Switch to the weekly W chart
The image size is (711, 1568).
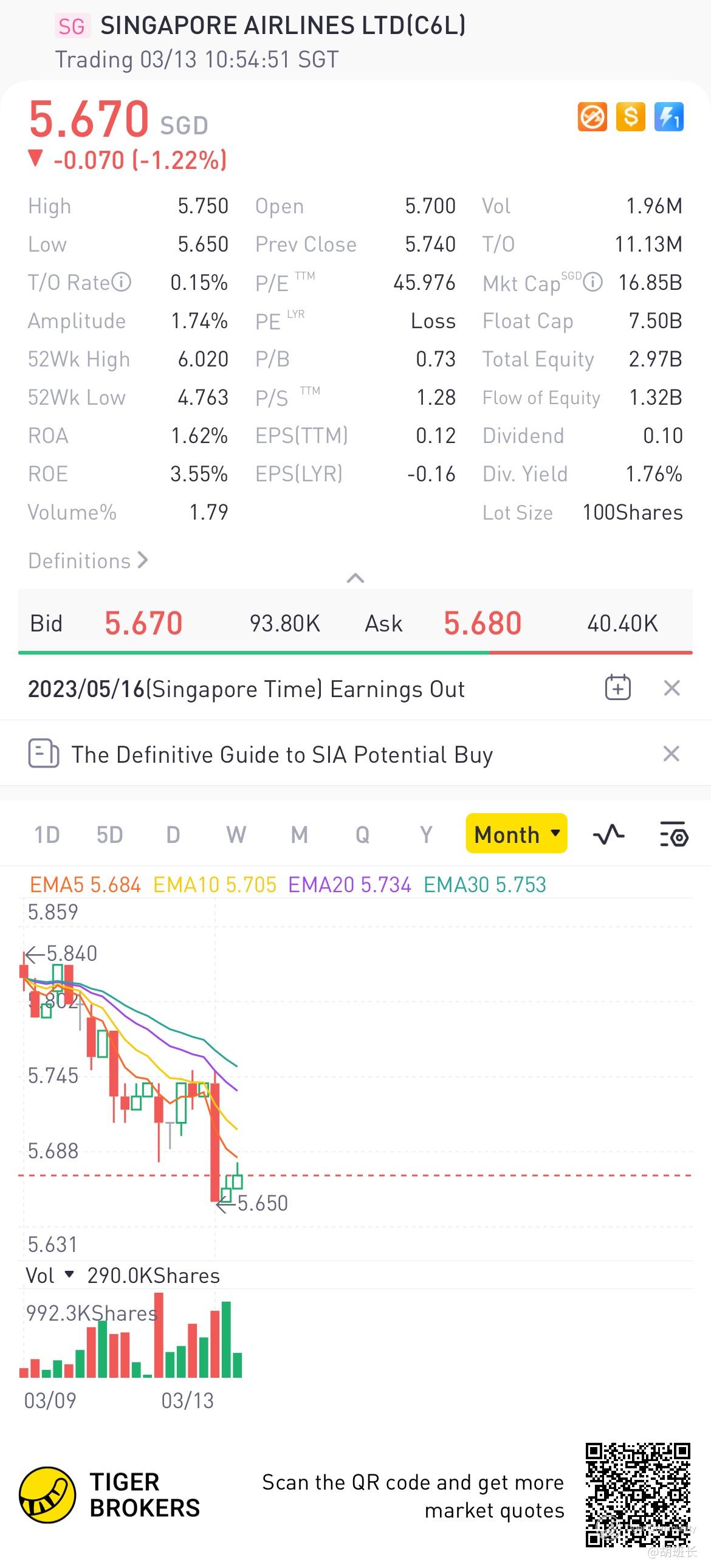(x=236, y=834)
